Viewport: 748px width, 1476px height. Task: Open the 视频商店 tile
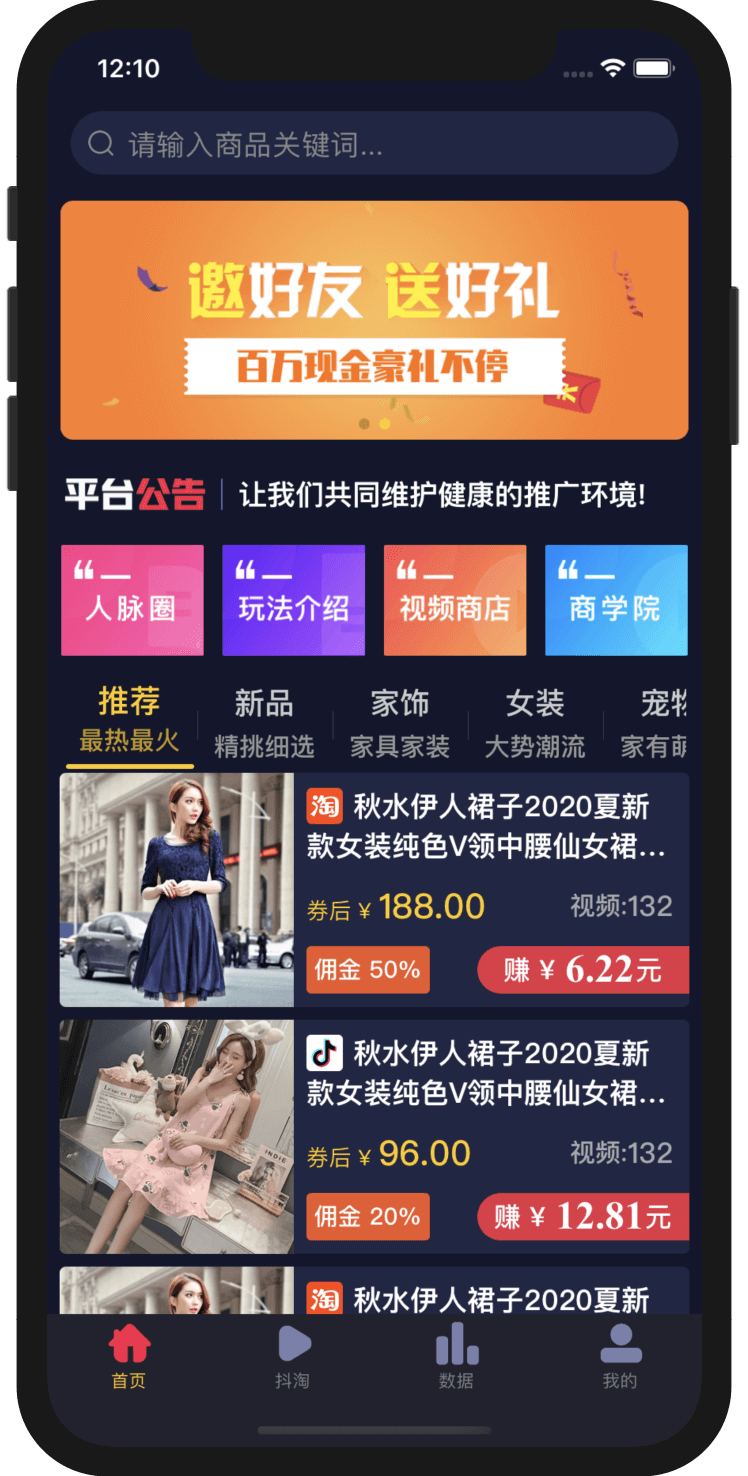click(x=455, y=600)
